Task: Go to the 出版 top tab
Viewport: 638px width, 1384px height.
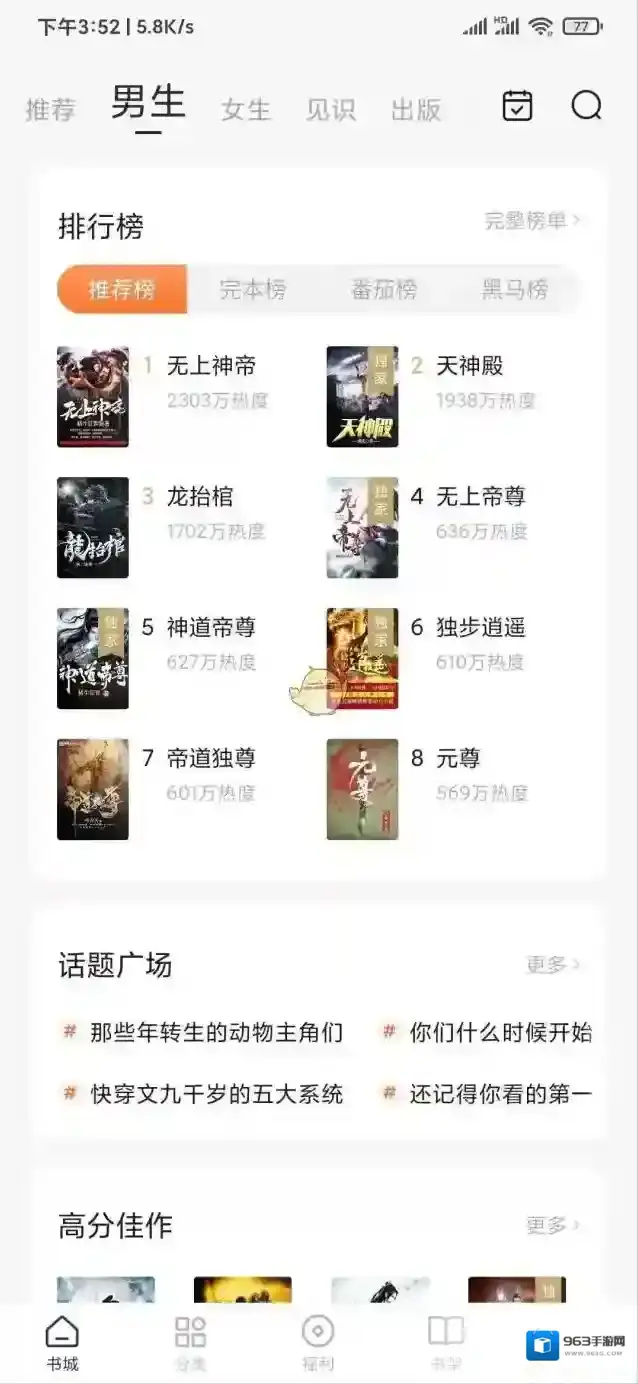Action: [x=416, y=109]
